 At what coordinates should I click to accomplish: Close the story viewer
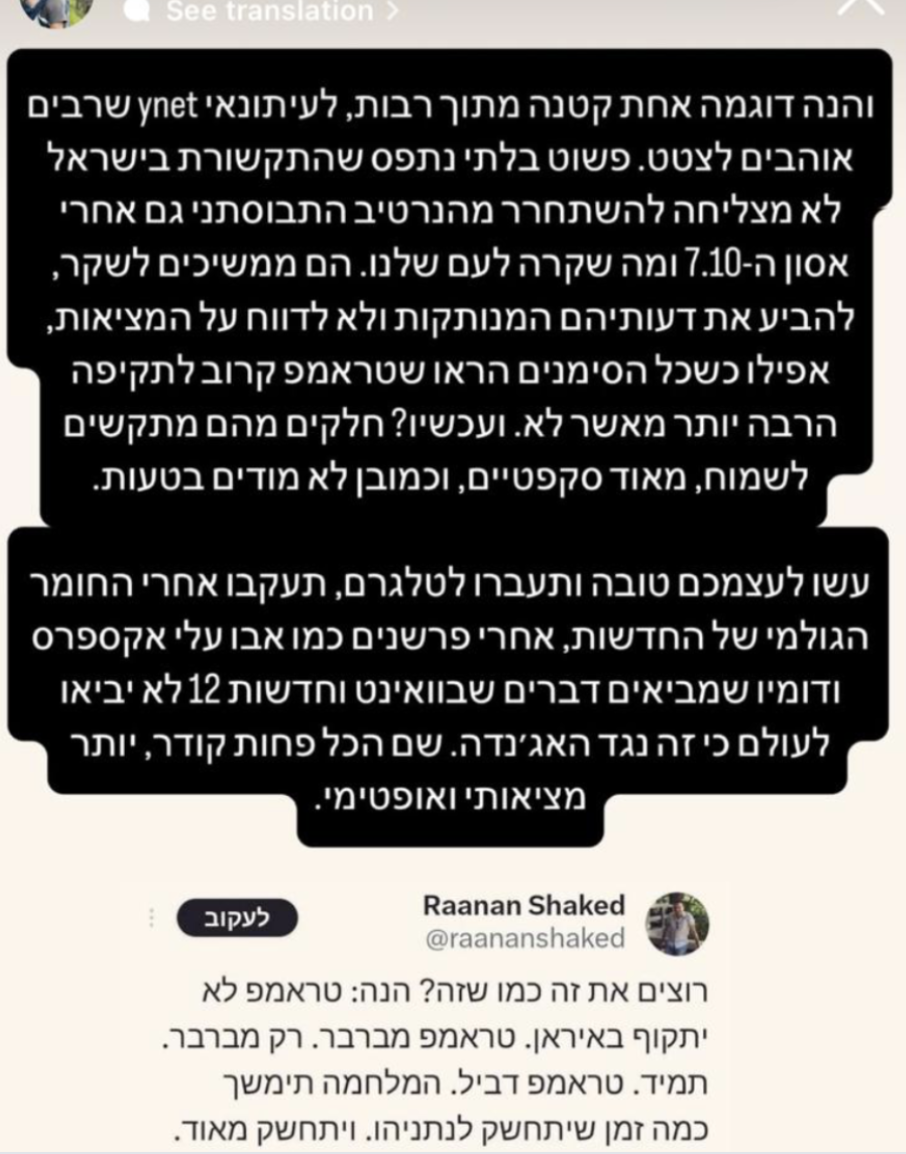point(860,8)
